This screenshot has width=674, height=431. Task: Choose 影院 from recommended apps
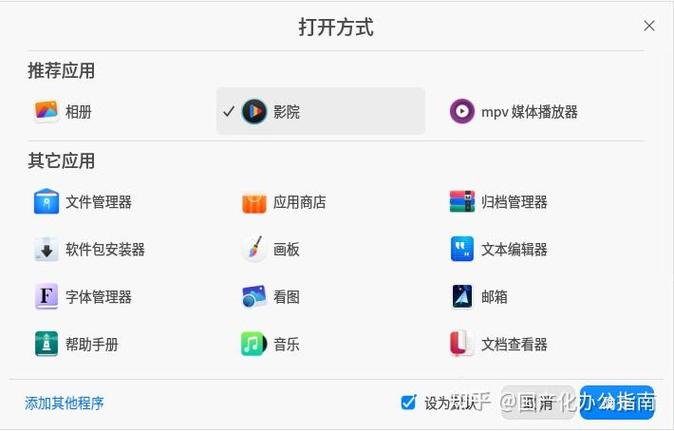321,111
